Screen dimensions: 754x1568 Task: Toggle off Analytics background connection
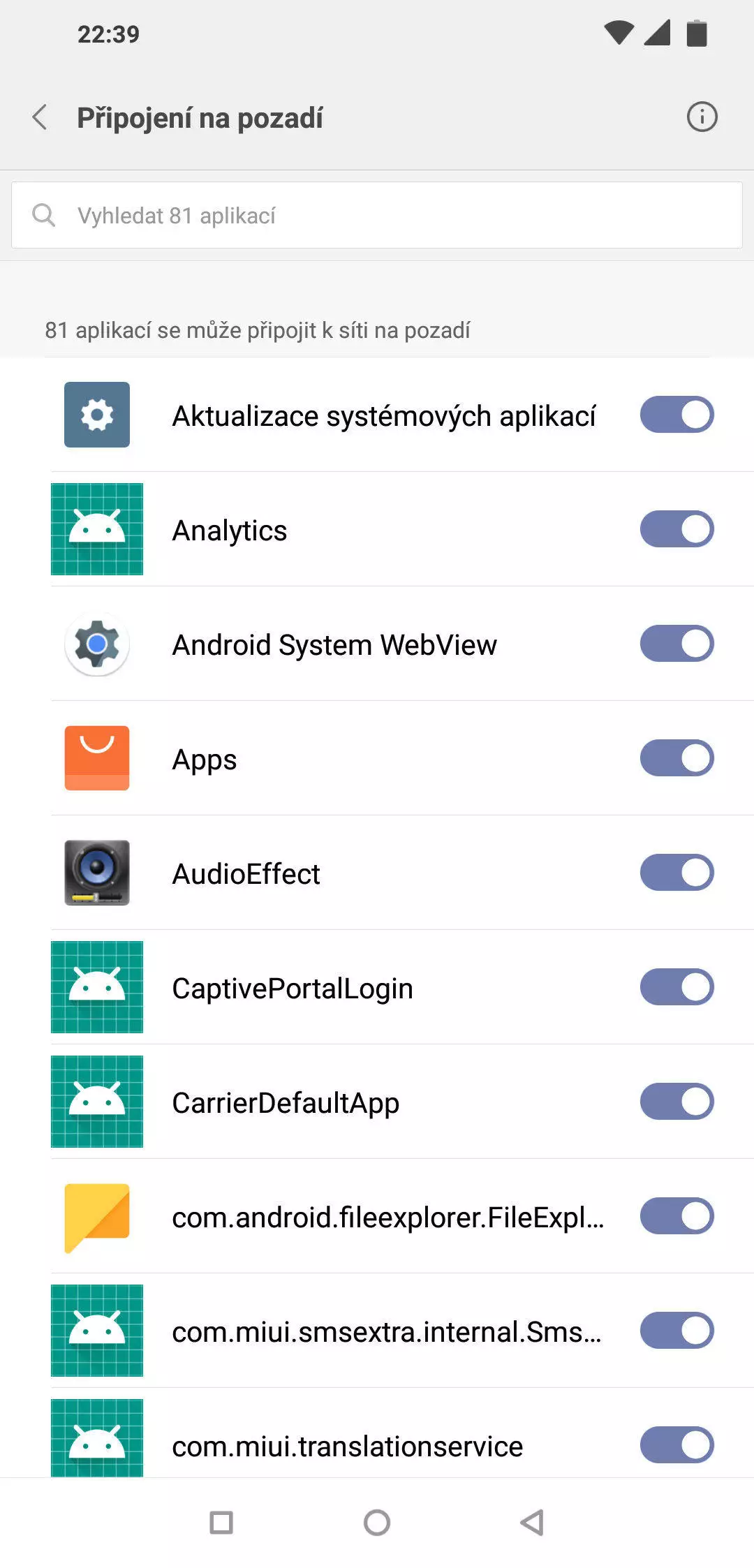click(x=677, y=529)
